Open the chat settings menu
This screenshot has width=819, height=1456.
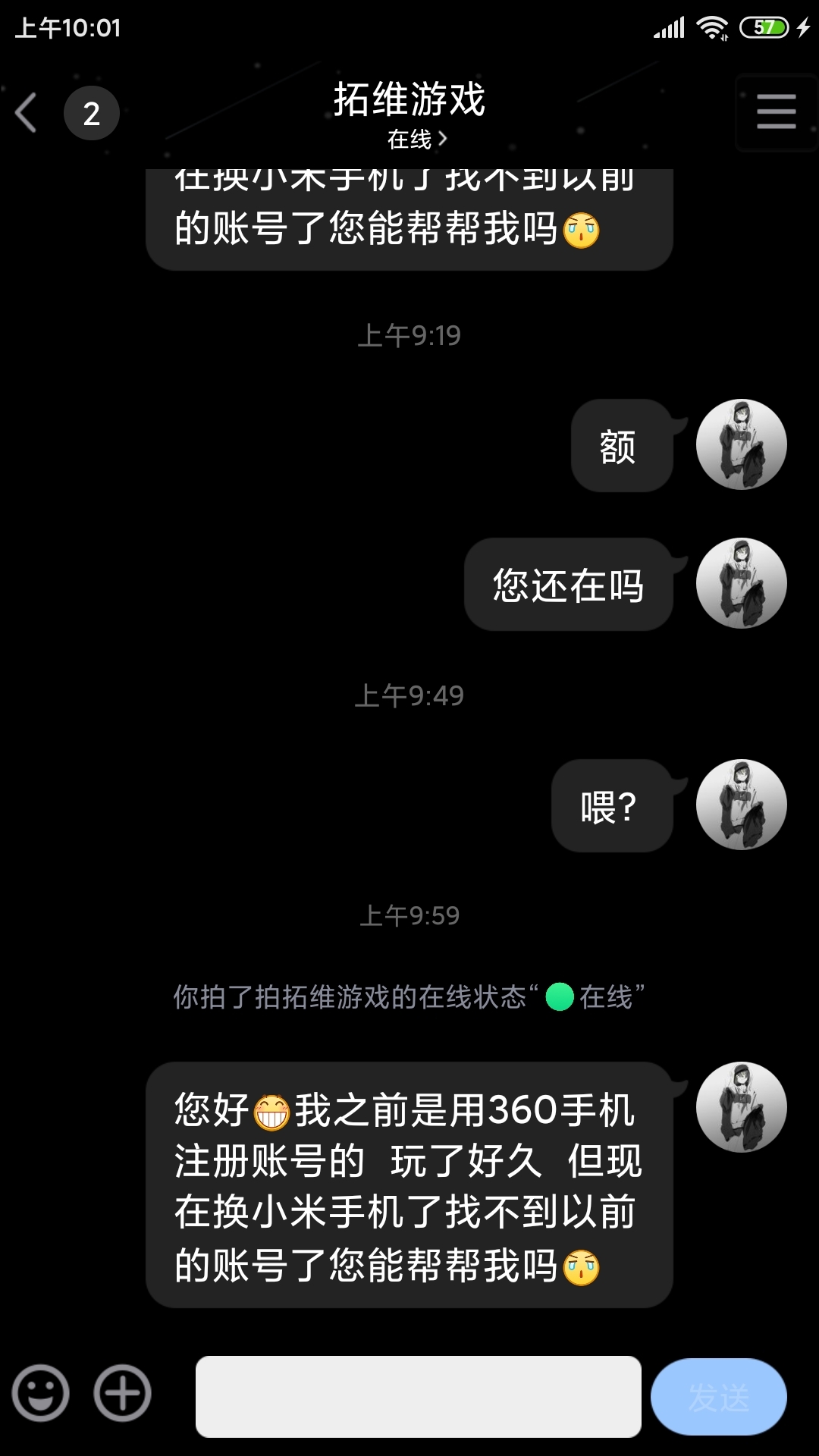coord(776,112)
